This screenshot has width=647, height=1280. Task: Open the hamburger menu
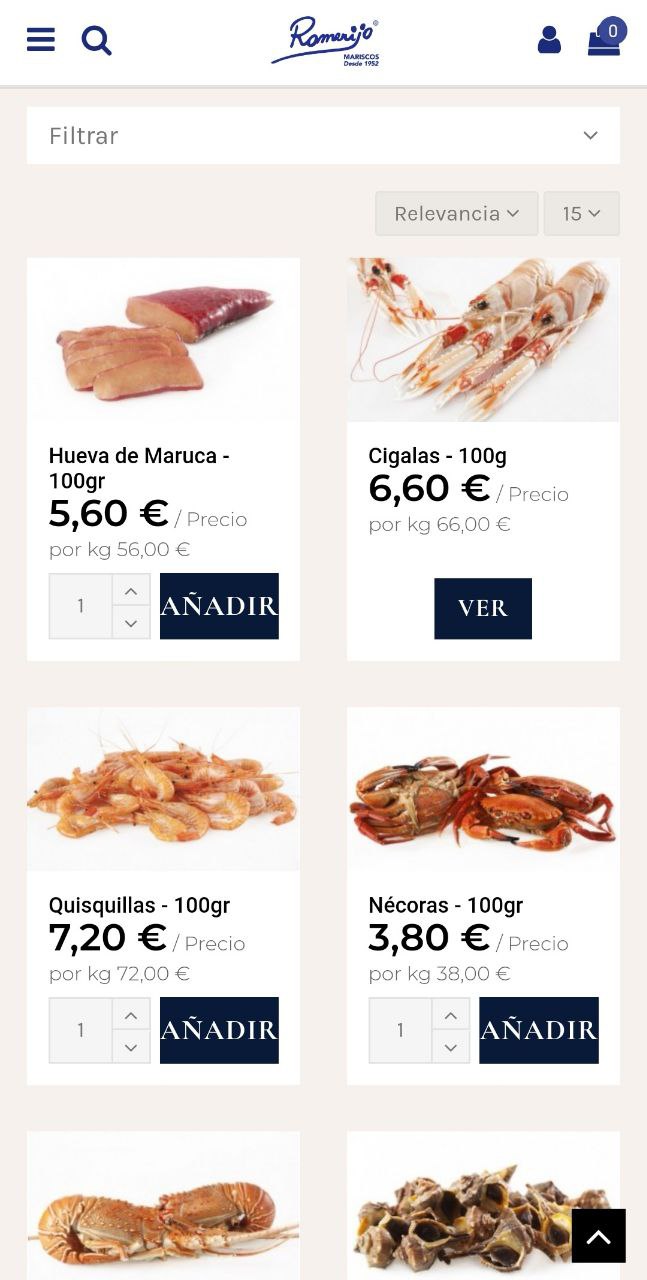41,40
